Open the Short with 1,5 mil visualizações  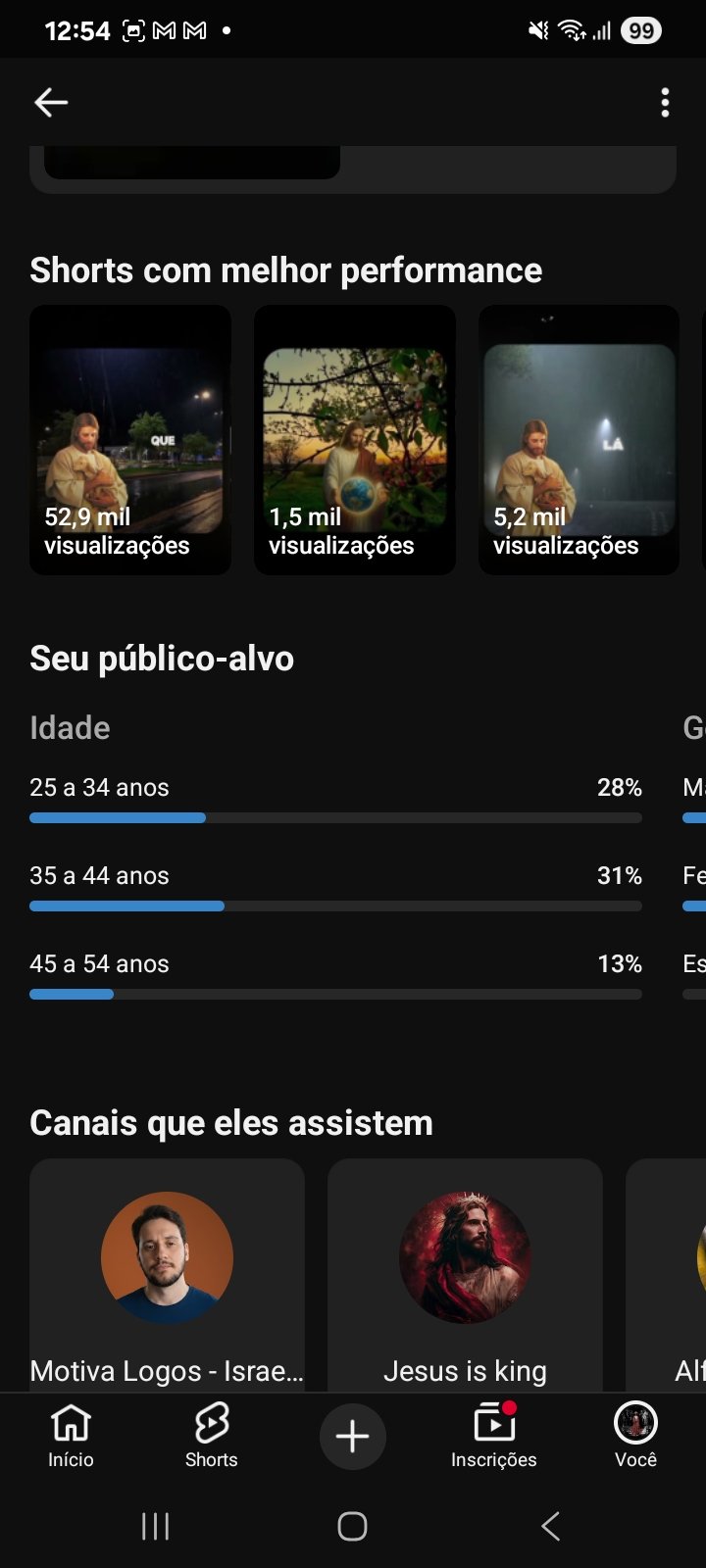[x=355, y=440]
